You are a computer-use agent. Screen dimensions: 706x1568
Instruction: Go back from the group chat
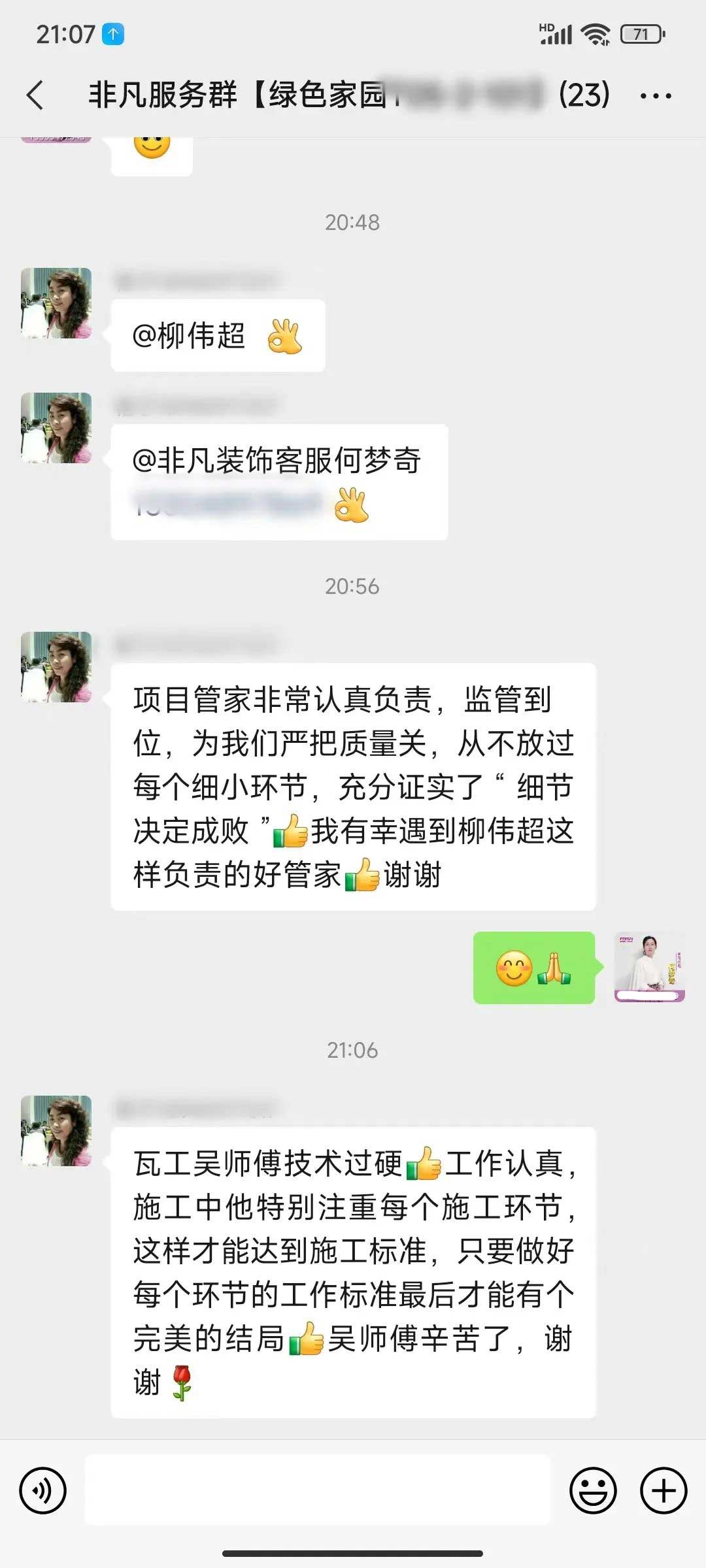[35, 95]
